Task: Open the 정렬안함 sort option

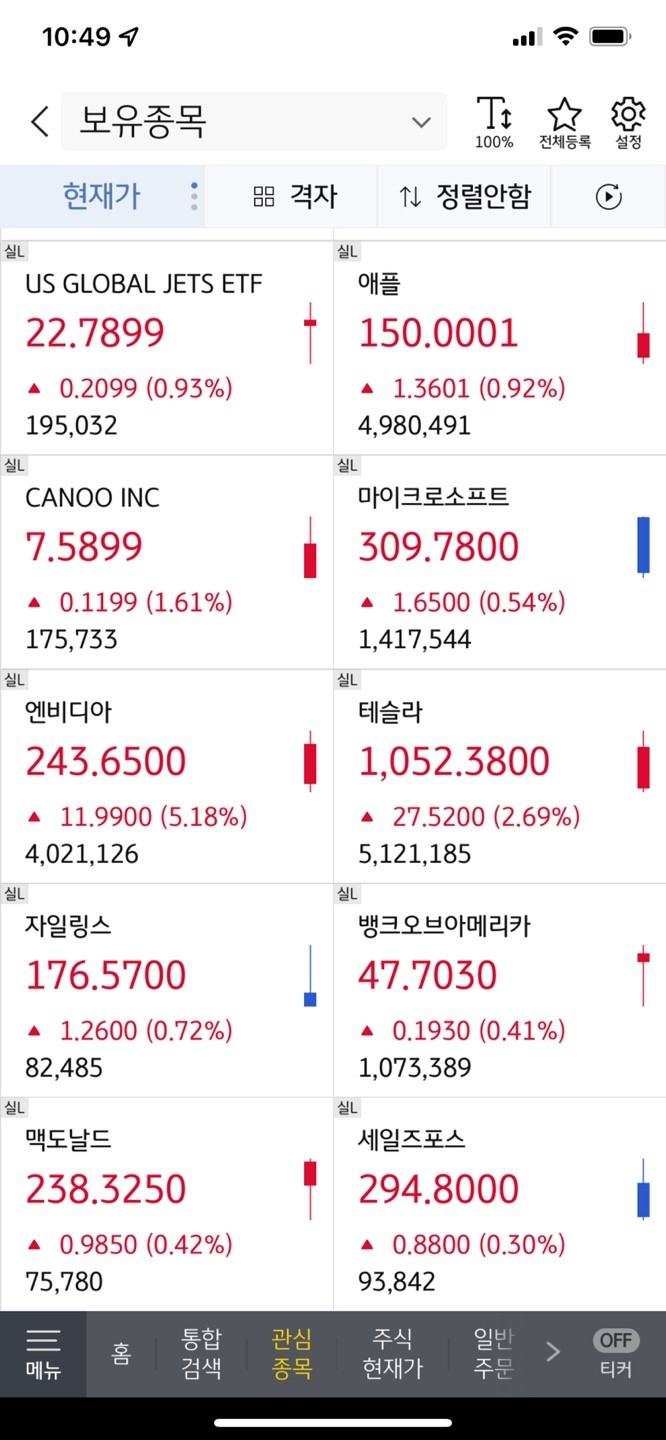Action: [464, 196]
